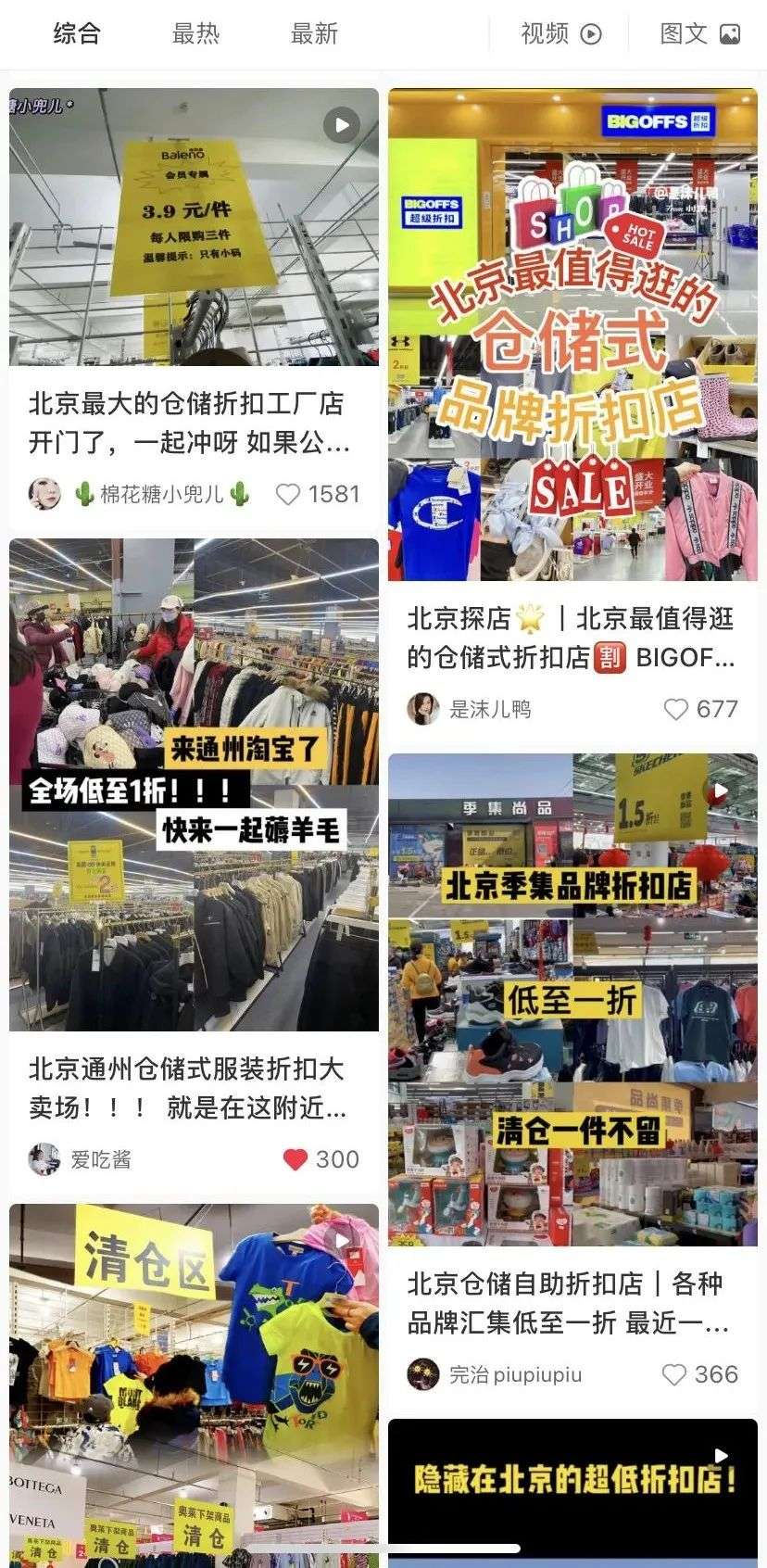Open the 北京探店 BIGOFFS post
Screen dimensions: 767x1568
click(572, 638)
